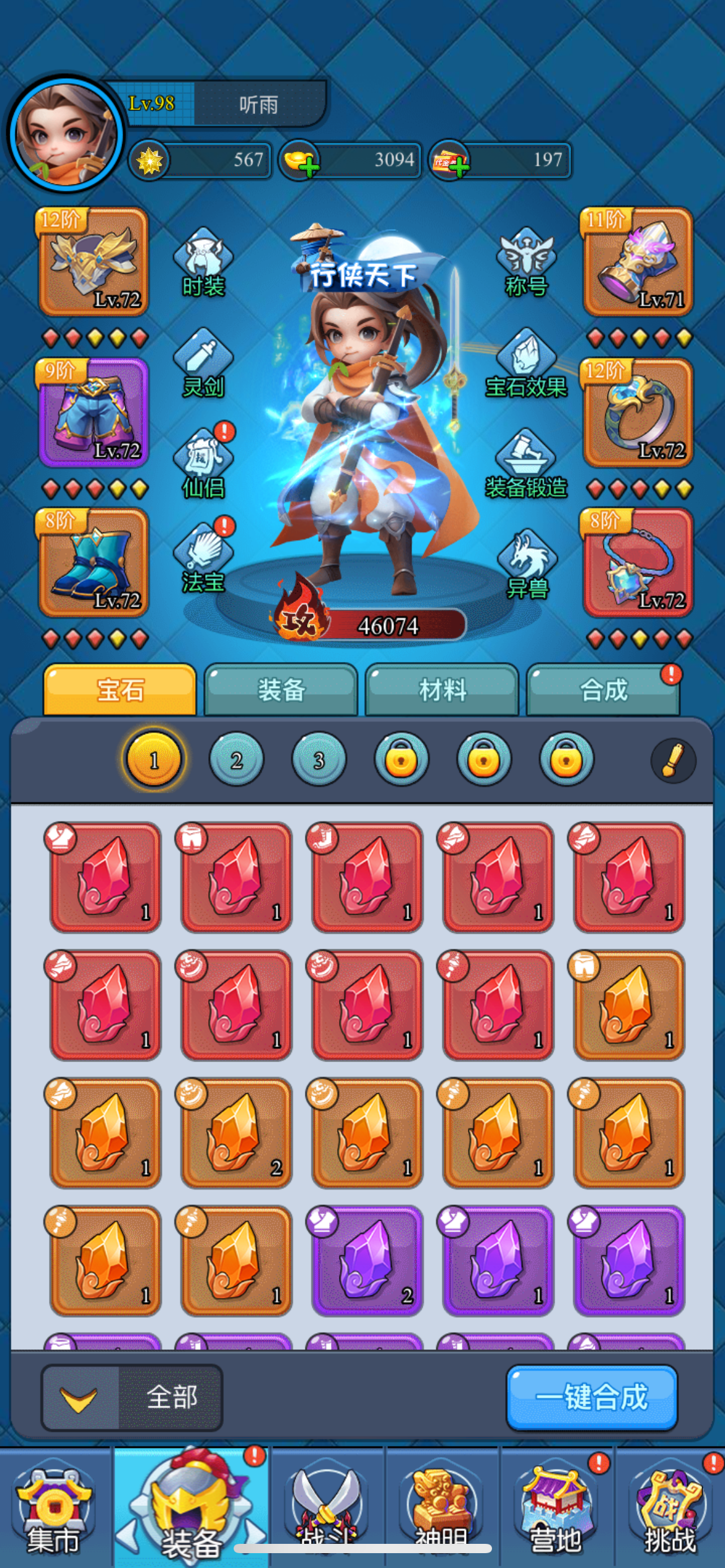Open the 灵剑 menu
The width and height of the screenshot is (725, 1568).
(x=203, y=364)
